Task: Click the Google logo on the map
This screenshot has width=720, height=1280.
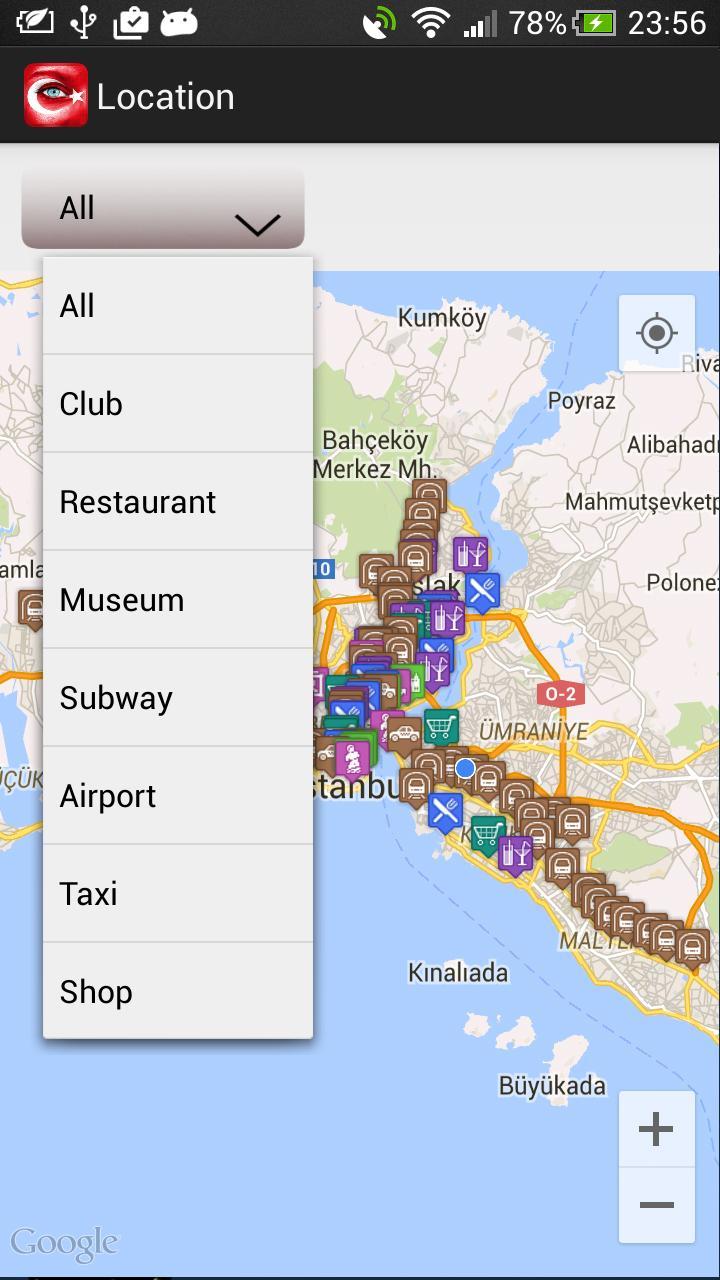Action: [64, 1243]
